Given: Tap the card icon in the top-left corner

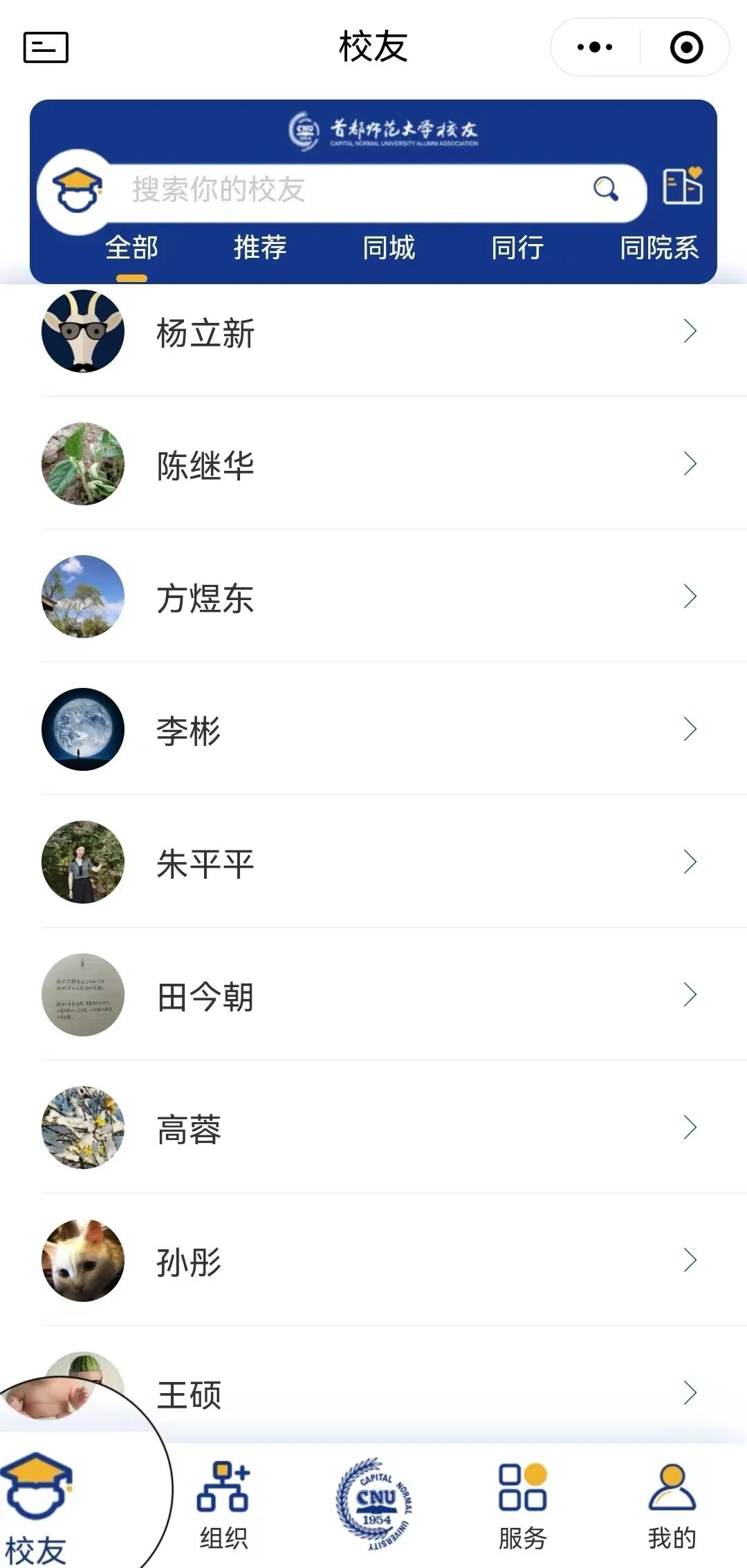Looking at the screenshot, I should coord(46,47).
